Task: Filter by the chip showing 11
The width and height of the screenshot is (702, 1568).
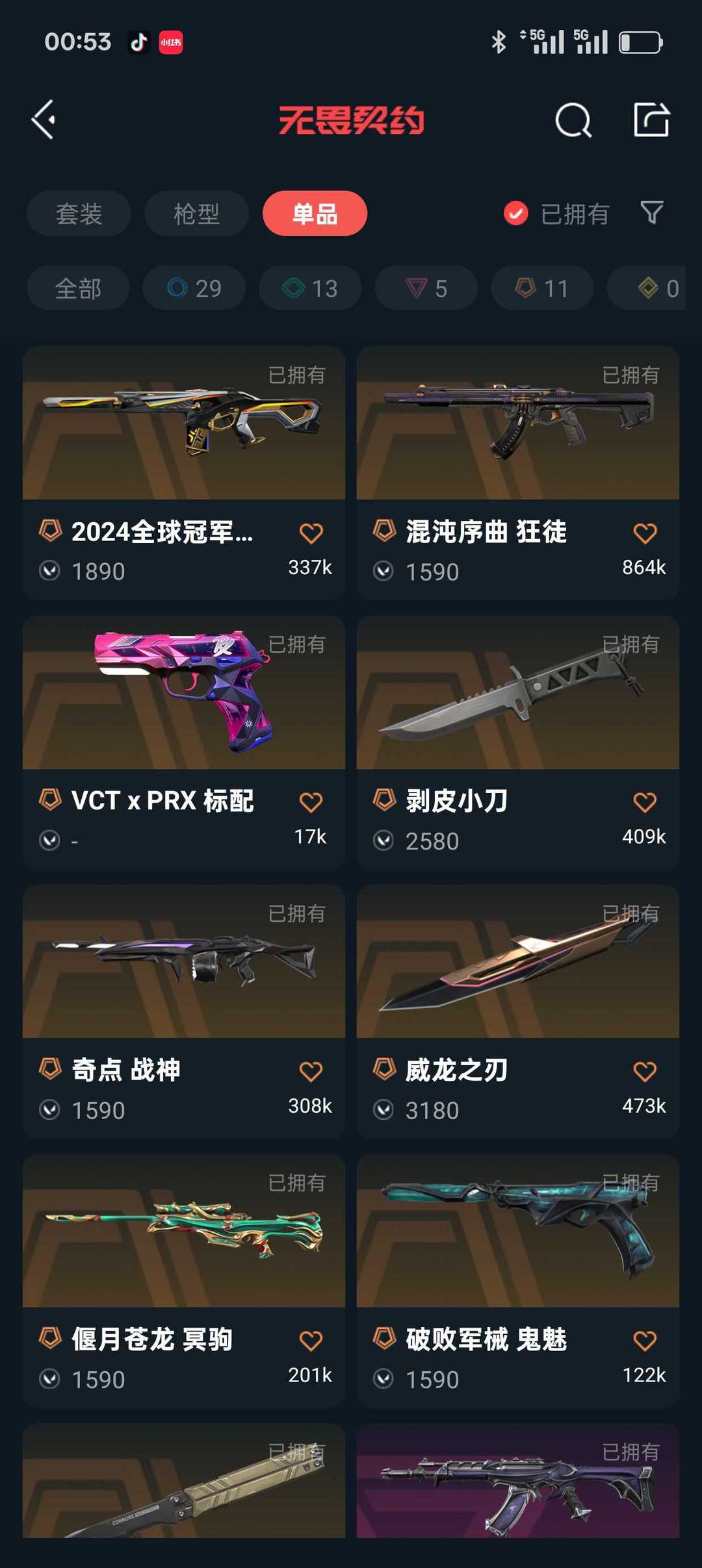Action: [542, 288]
